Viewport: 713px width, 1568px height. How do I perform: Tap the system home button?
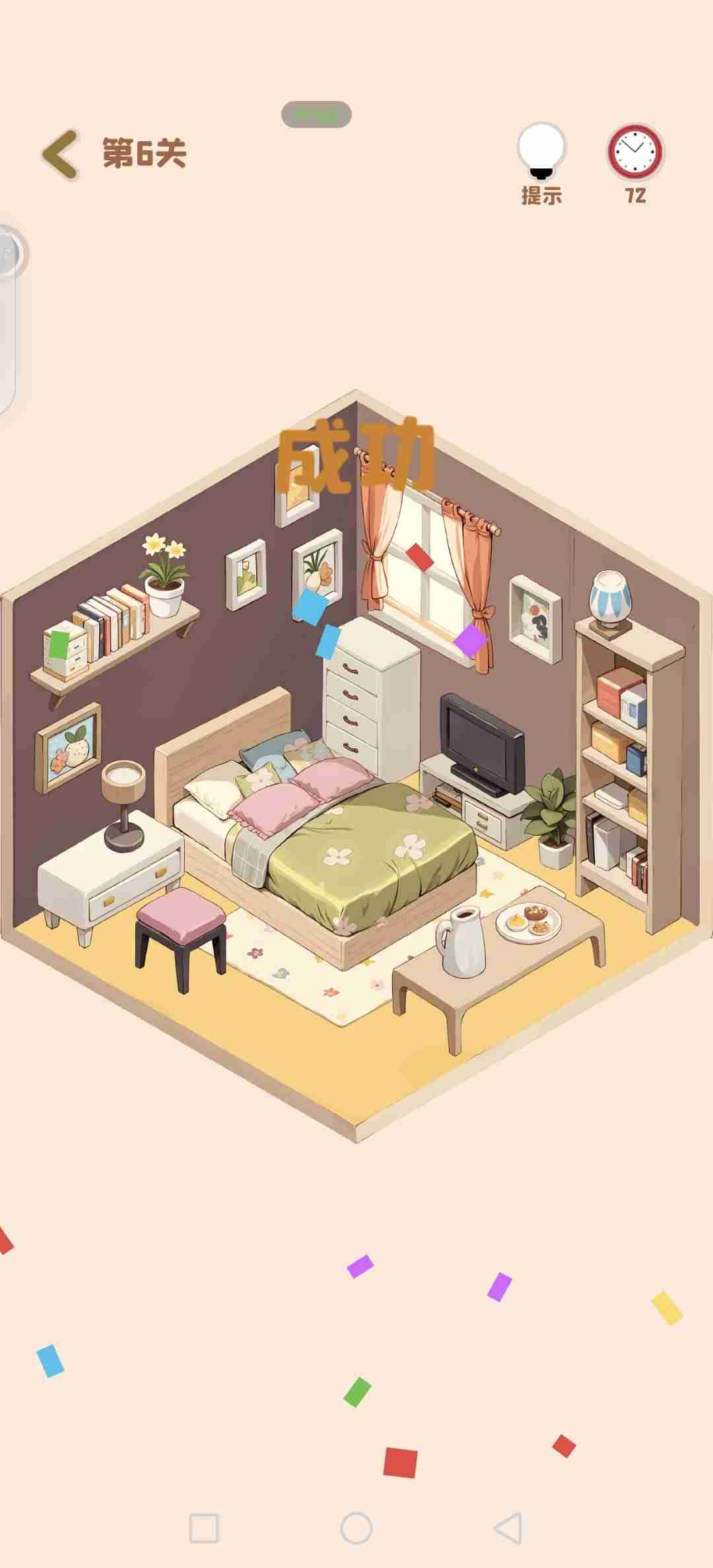click(356, 1527)
